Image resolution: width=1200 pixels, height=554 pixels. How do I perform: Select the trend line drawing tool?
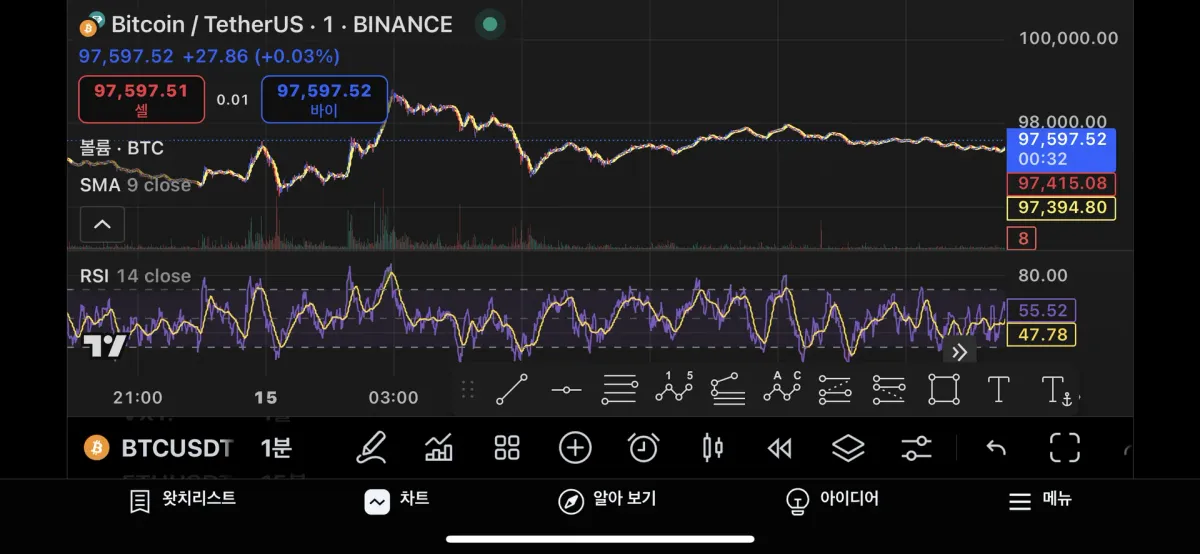(x=512, y=389)
